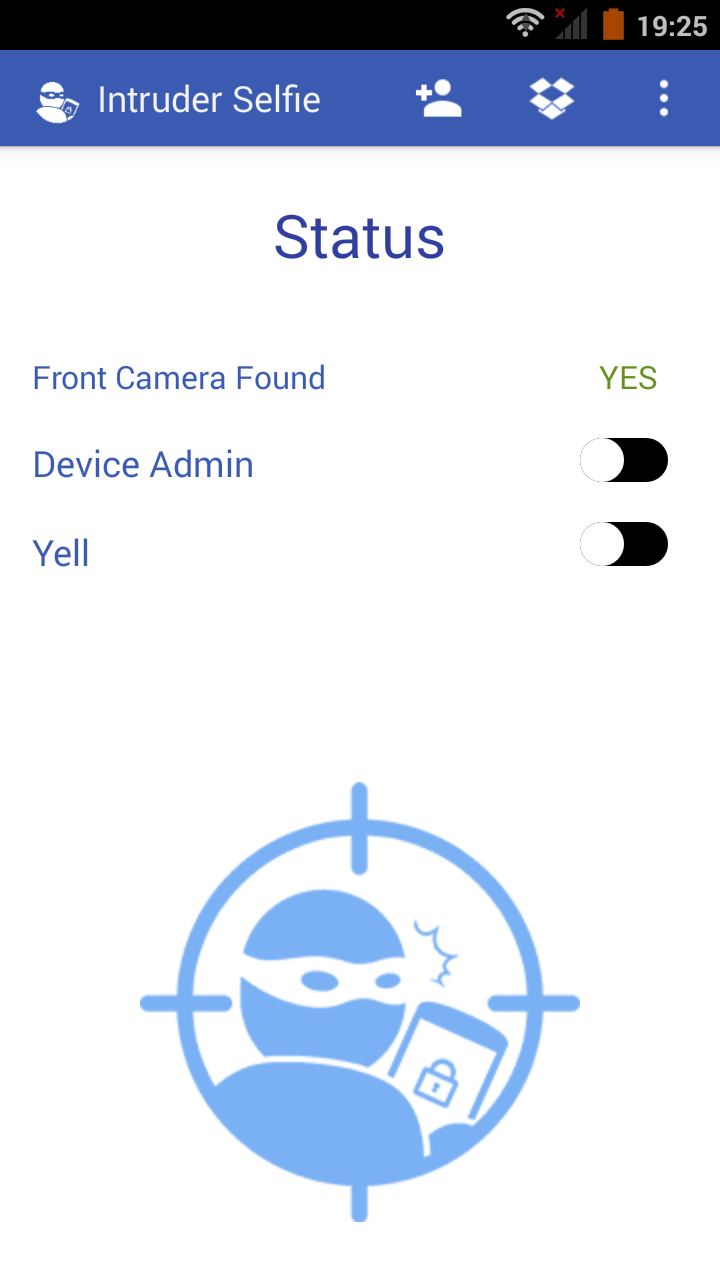Open the Dropbox sync icon
720x1280 pixels.
552,99
